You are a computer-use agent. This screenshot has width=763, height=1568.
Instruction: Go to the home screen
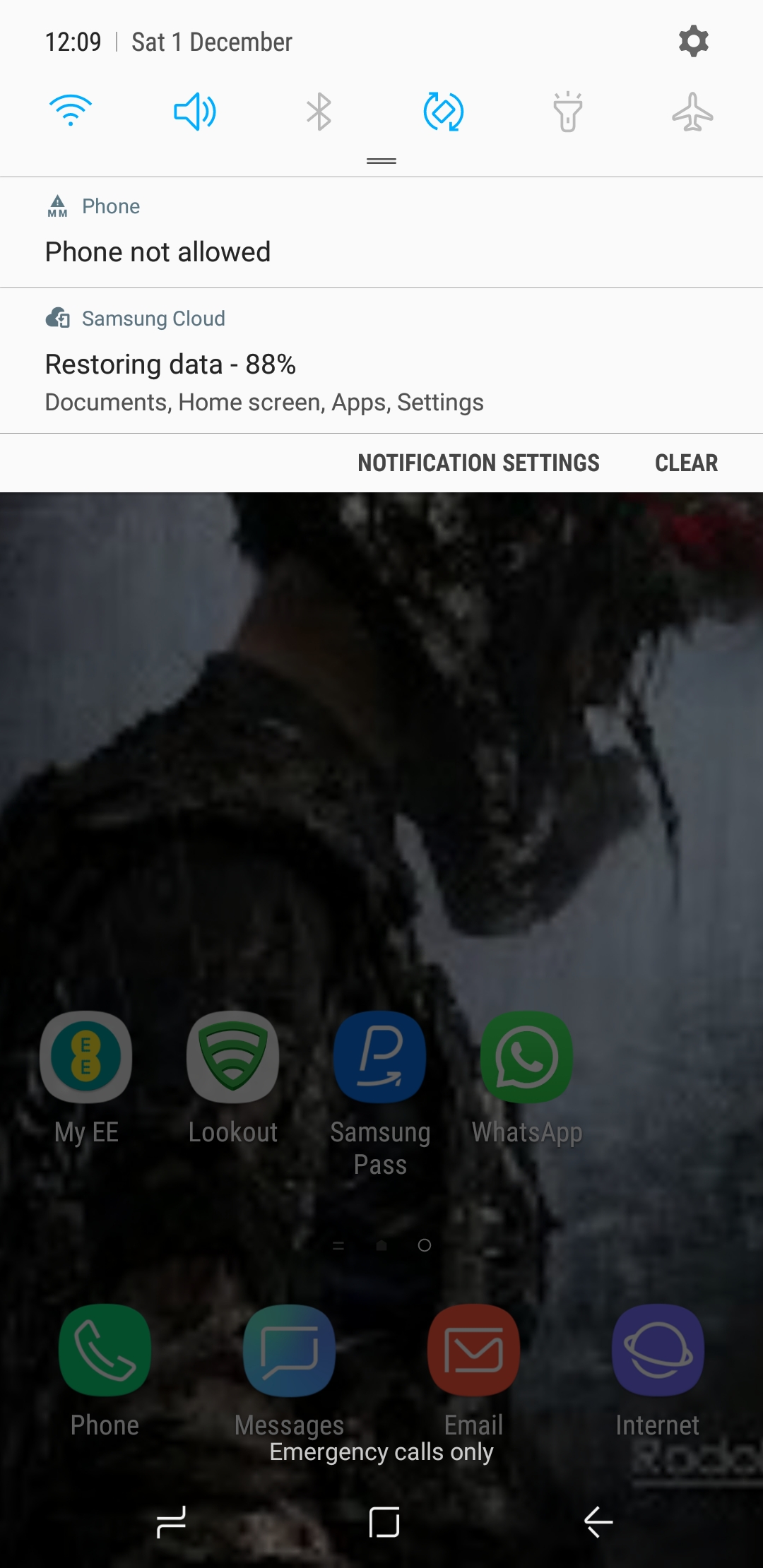(x=384, y=1521)
